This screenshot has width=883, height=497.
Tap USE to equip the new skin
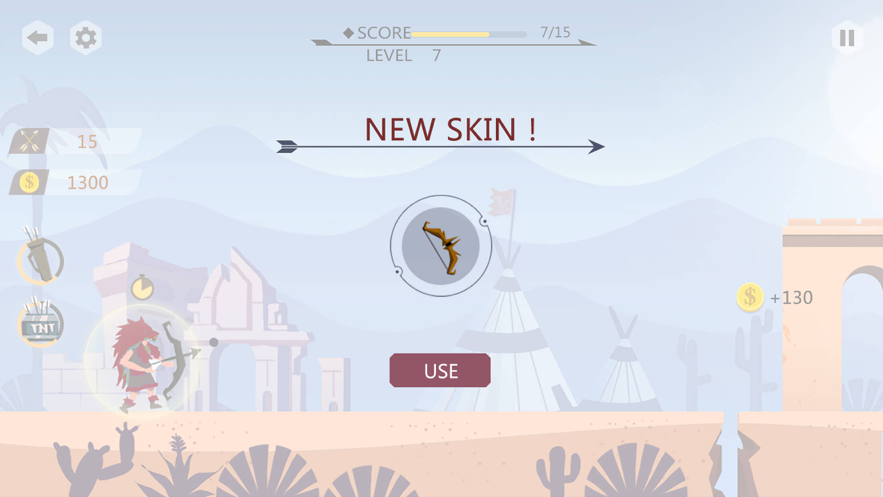tap(440, 371)
